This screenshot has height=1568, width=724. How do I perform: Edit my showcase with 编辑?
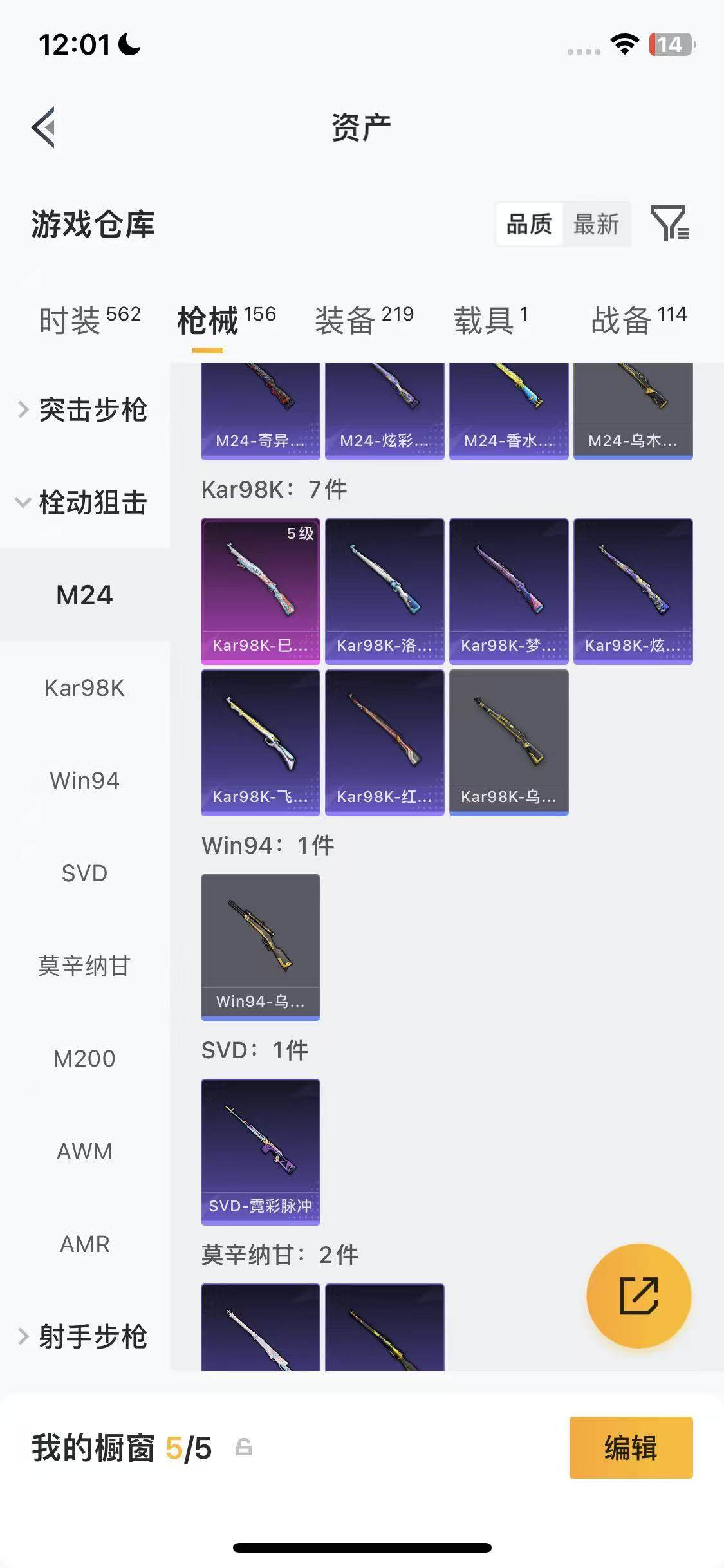pyautogui.click(x=631, y=1448)
